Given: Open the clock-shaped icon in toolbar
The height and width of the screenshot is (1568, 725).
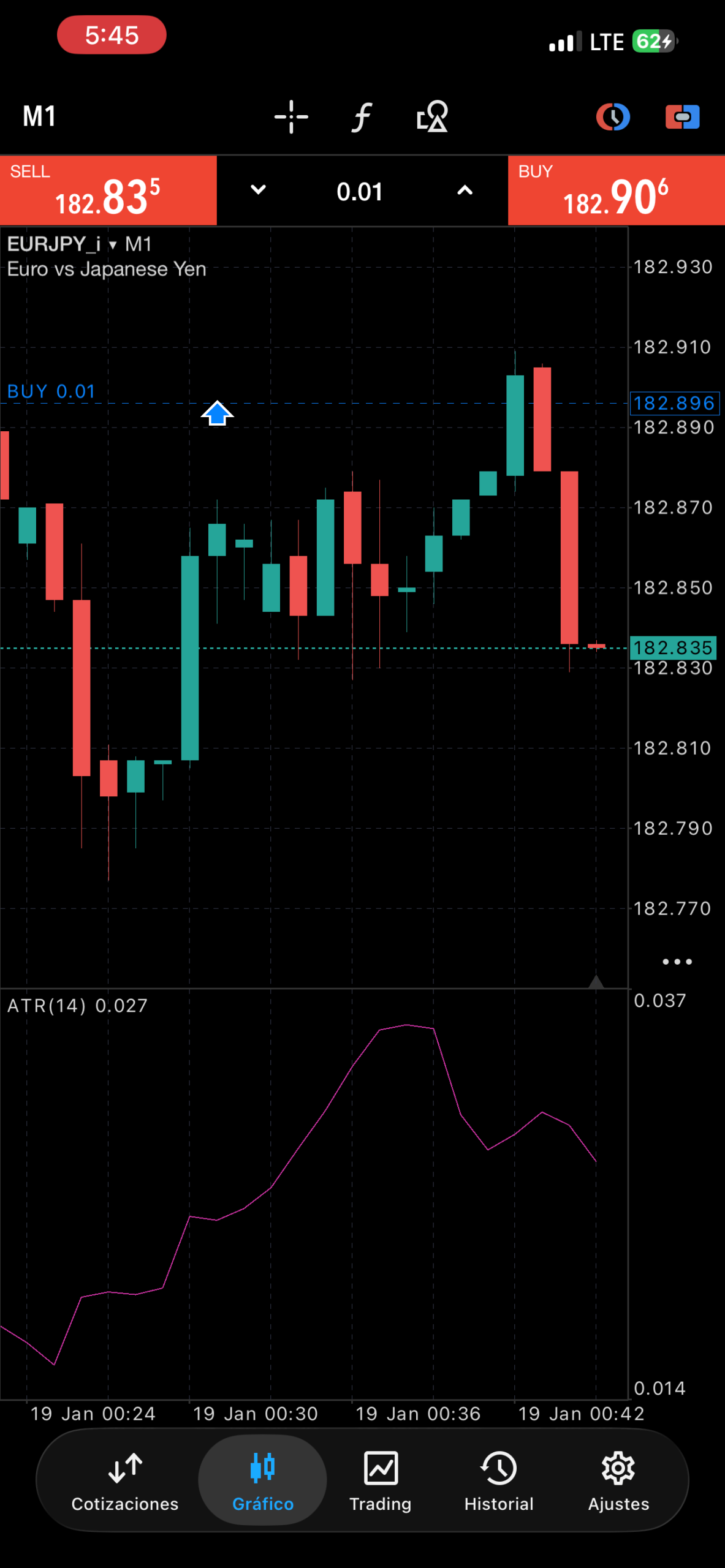Looking at the screenshot, I should click(613, 116).
